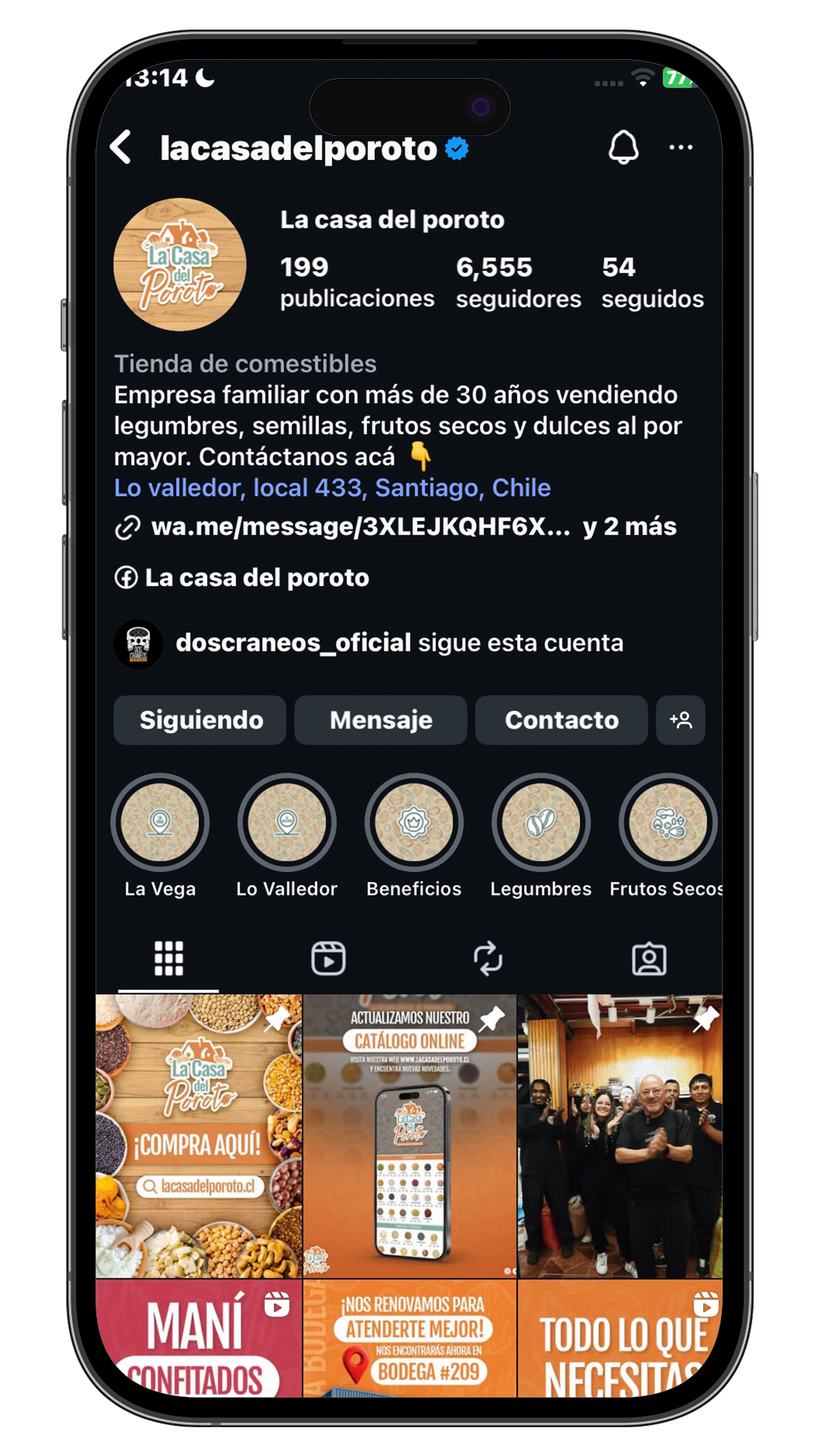The height and width of the screenshot is (1456, 819).
Task: Open the pinned Catálogo Online post
Action: (x=409, y=1135)
